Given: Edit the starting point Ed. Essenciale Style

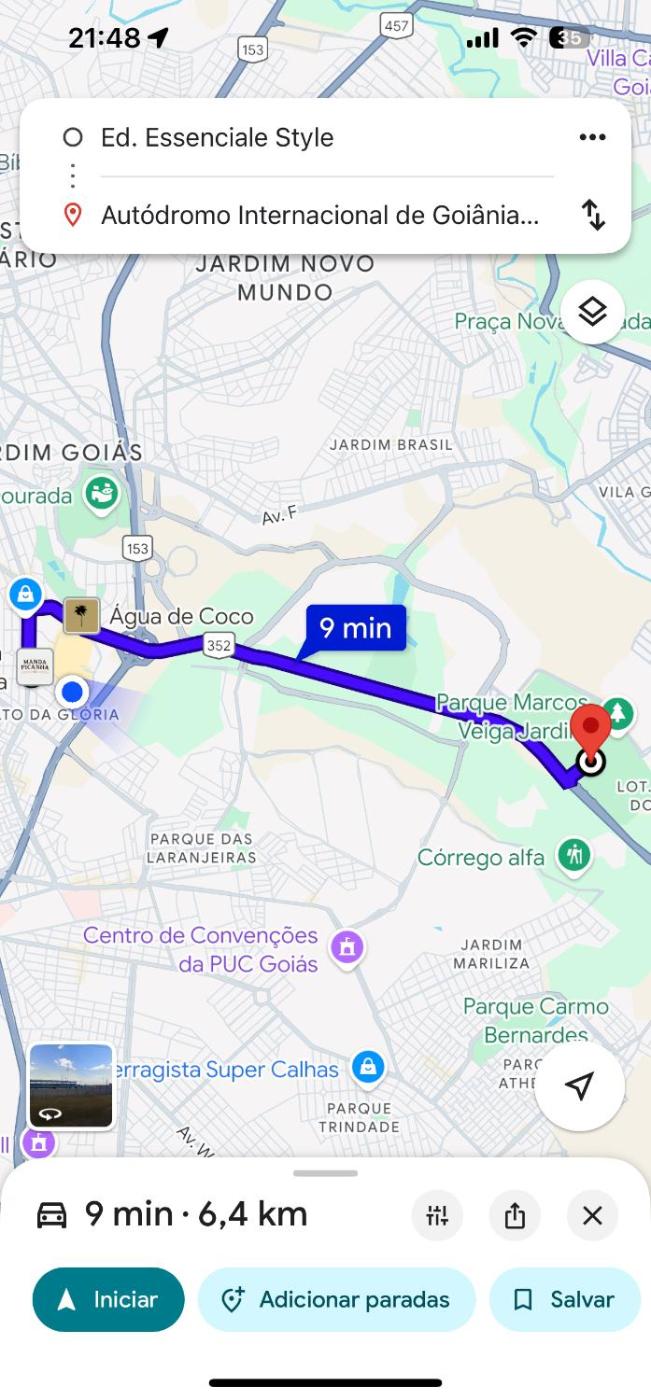Looking at the screenshot, I should coord(217,138).
